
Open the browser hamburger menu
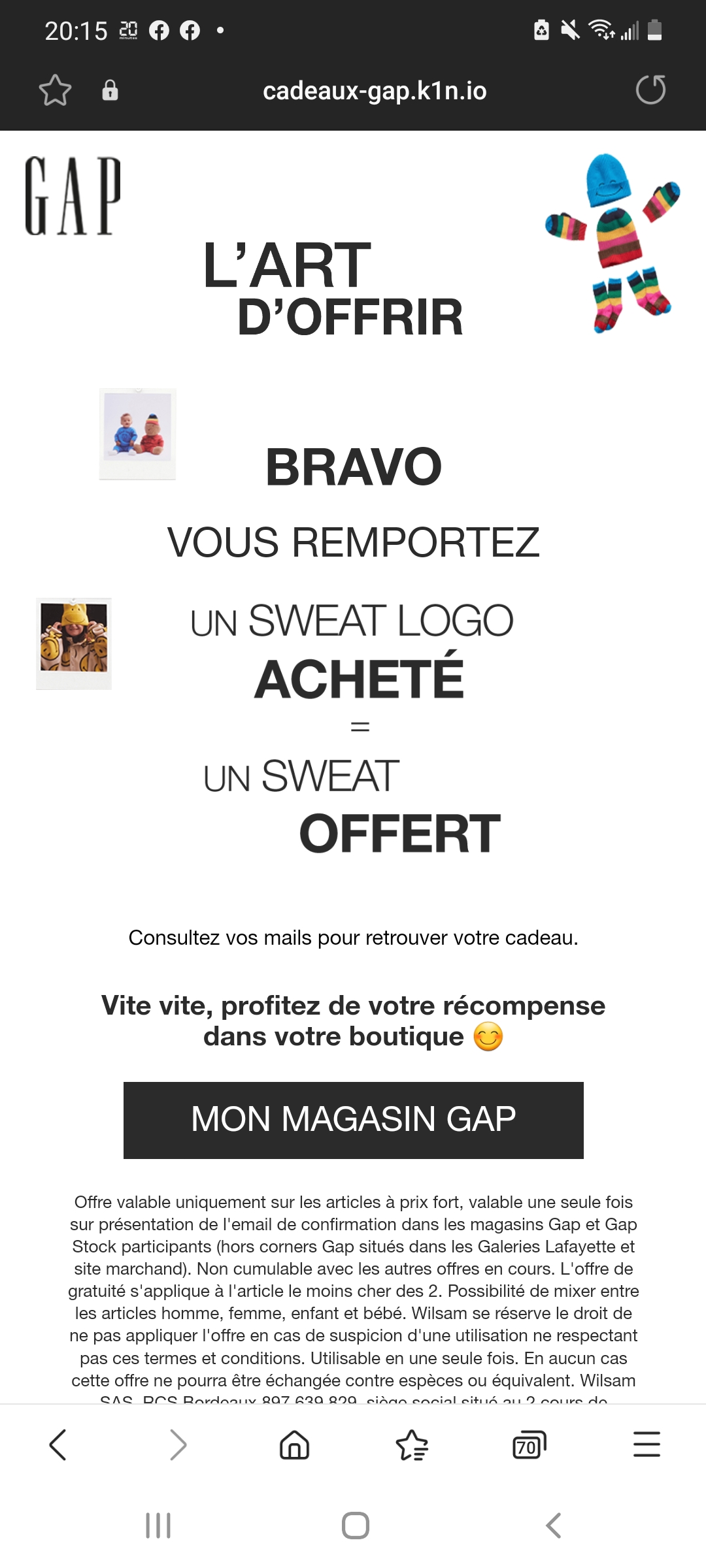647,1445
